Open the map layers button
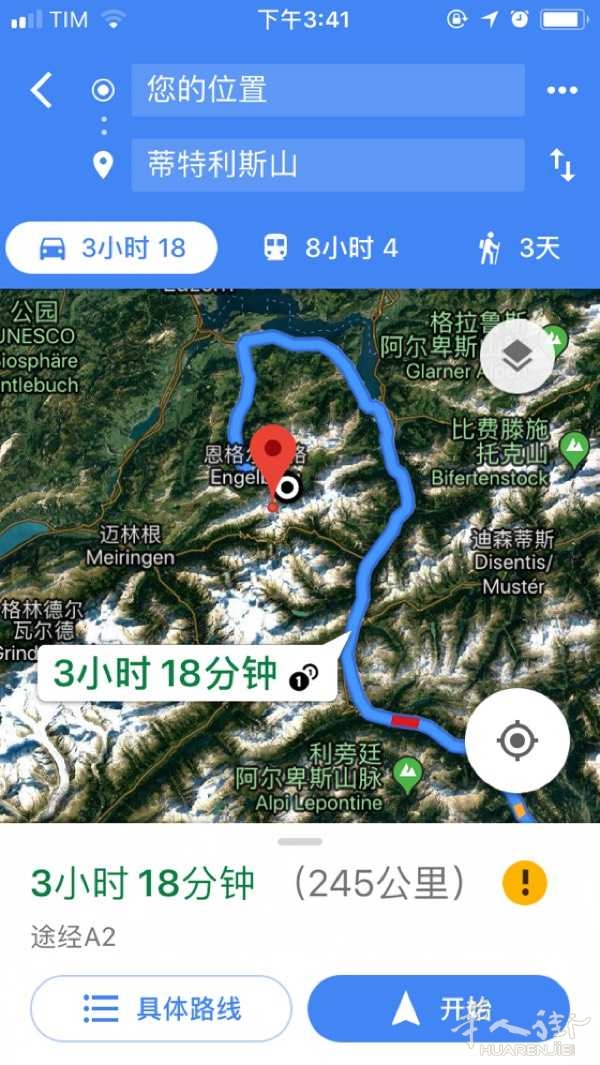This screenshot has height=1065, width=600. pyautogui.click(x=516, y=356)
